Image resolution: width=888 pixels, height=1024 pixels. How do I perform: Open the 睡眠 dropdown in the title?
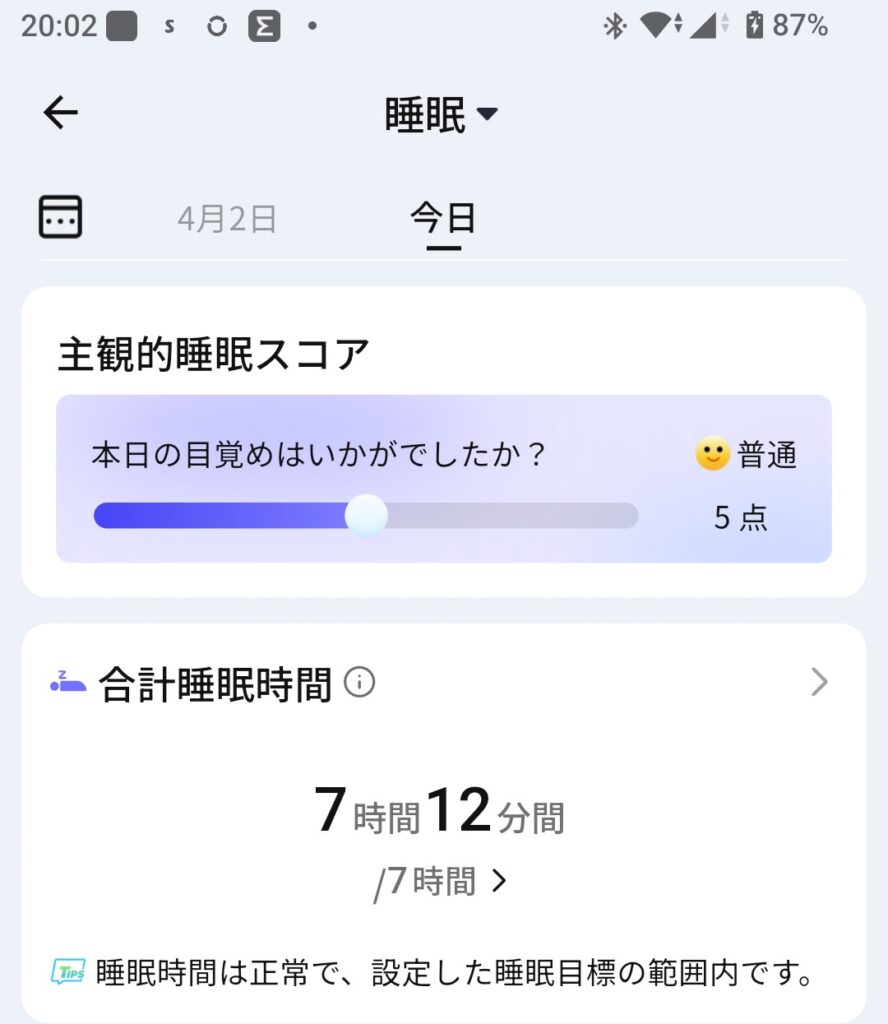click(441, 116)
